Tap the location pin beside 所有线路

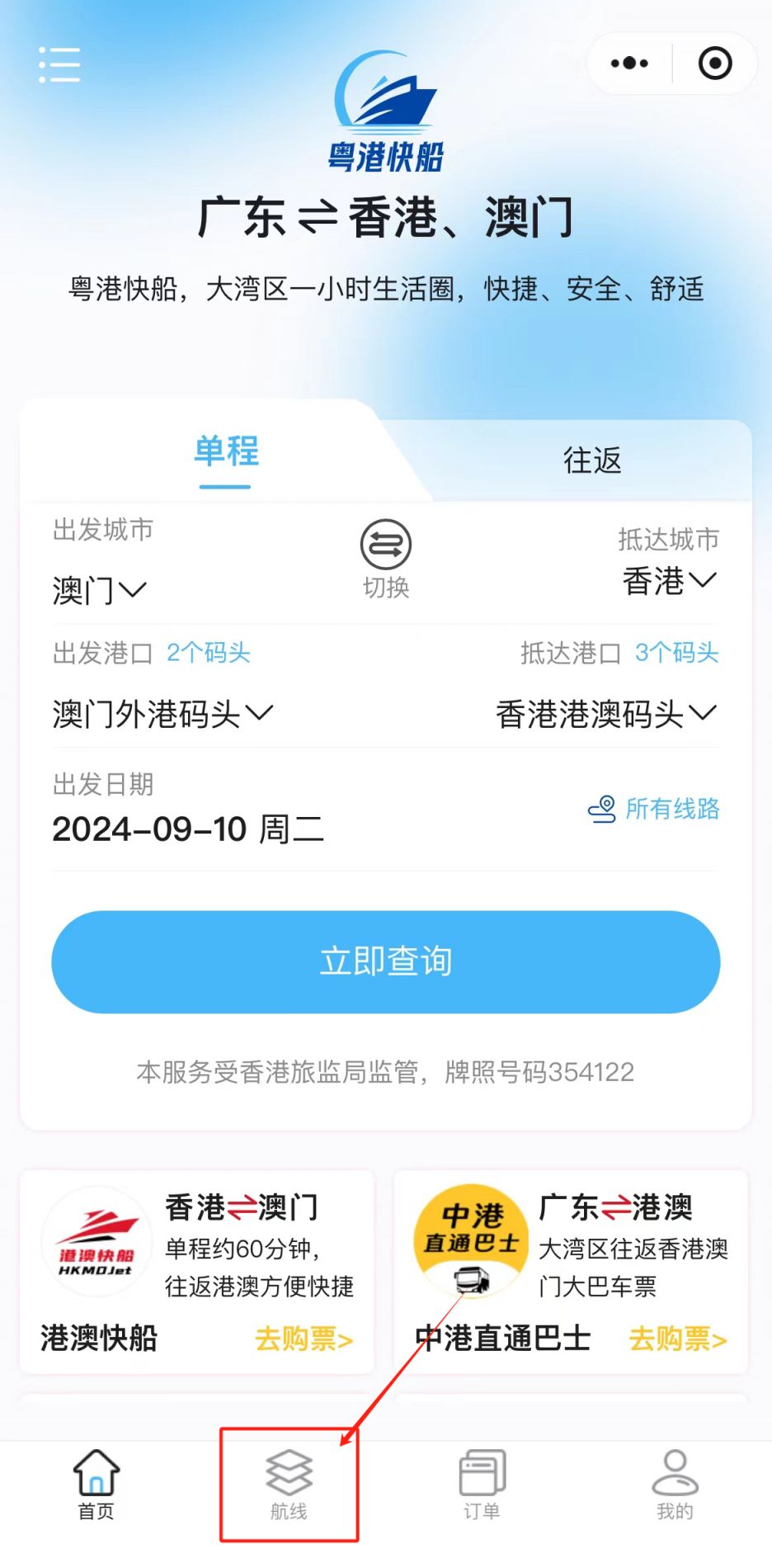pyautogui.click(x=603, y=810)
